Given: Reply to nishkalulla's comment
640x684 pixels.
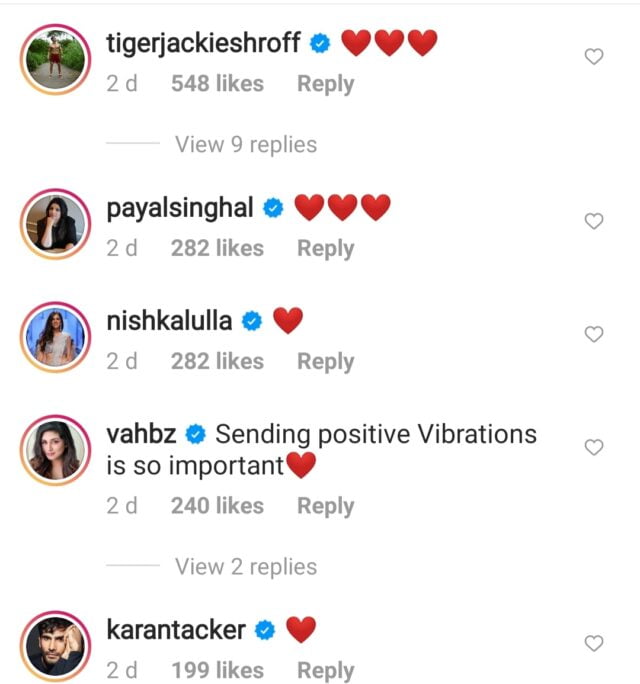Looking at the screenshot, I should pos(325,361).
